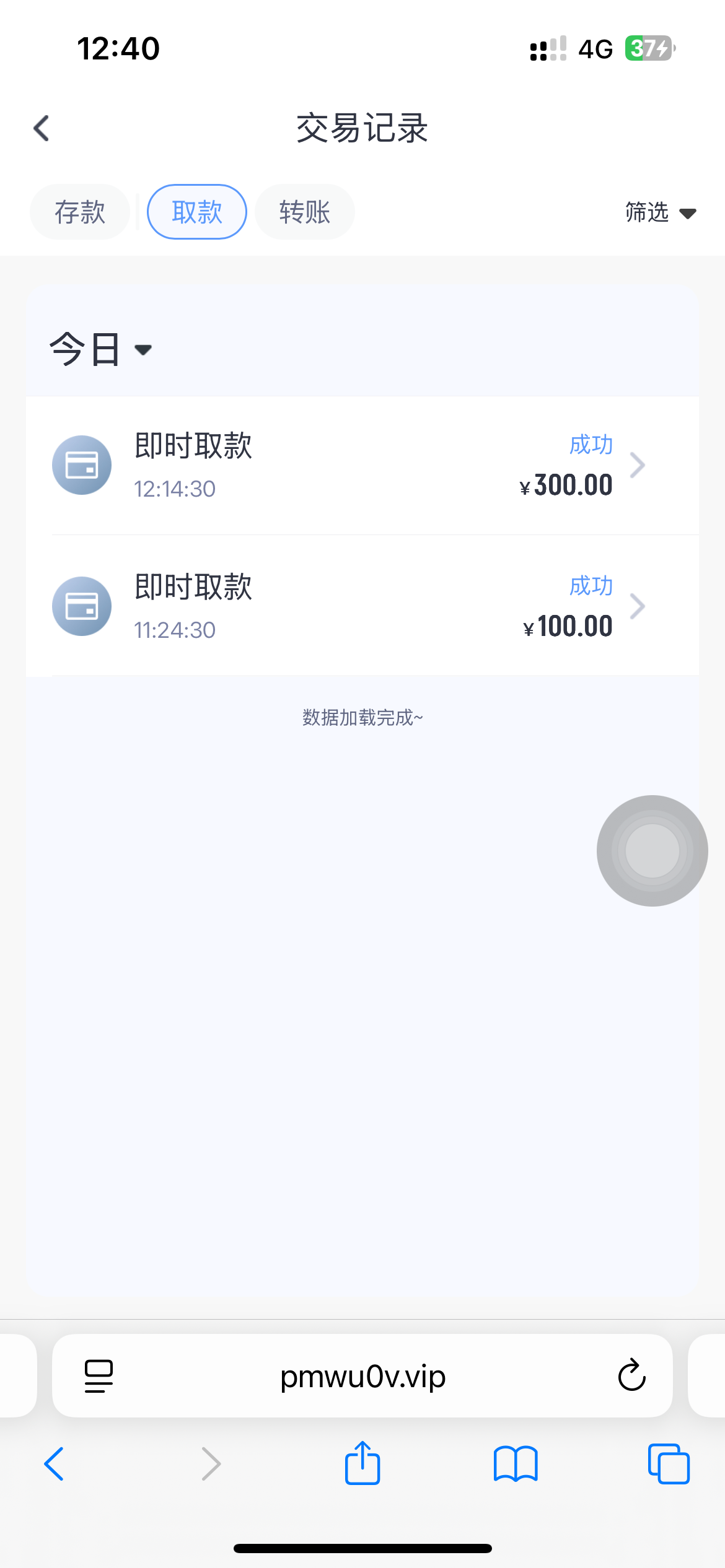Open the page settings menu icon
The image size is (725, 1568).
pyautogui.click(x=99, y=1376)
